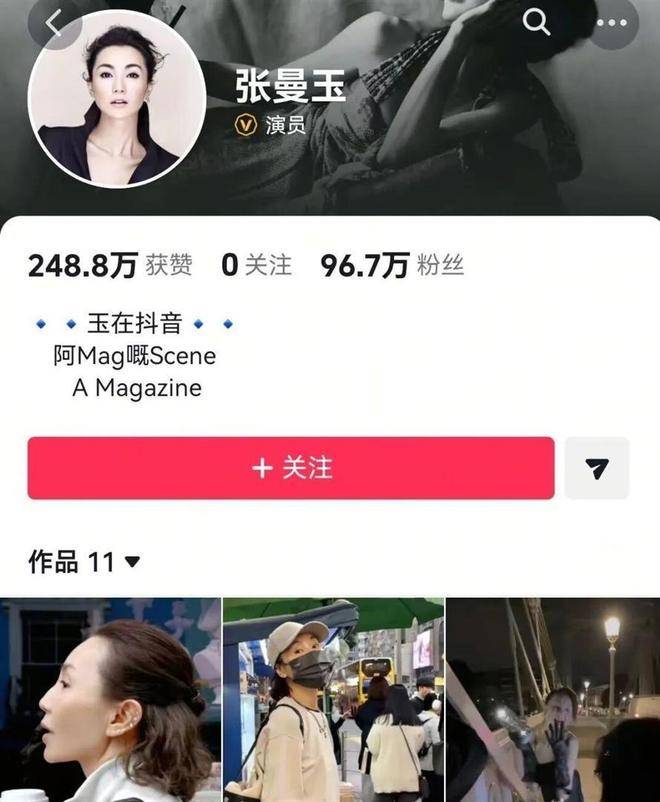Screen dimensions: 660x802
Task: Open search on this profile
Action: coord(537,23)
